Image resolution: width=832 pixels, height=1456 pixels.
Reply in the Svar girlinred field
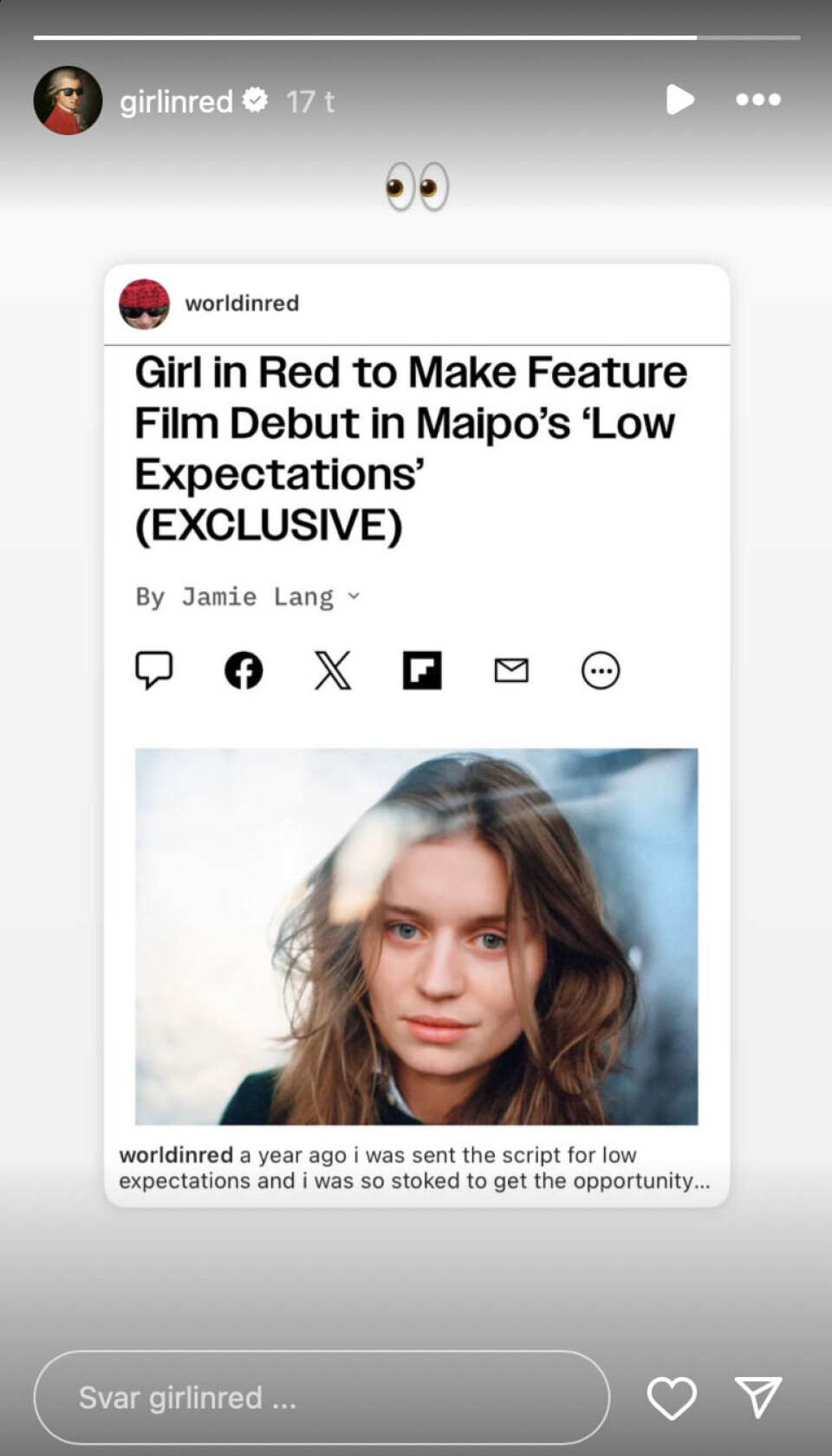click(321, 1397)
